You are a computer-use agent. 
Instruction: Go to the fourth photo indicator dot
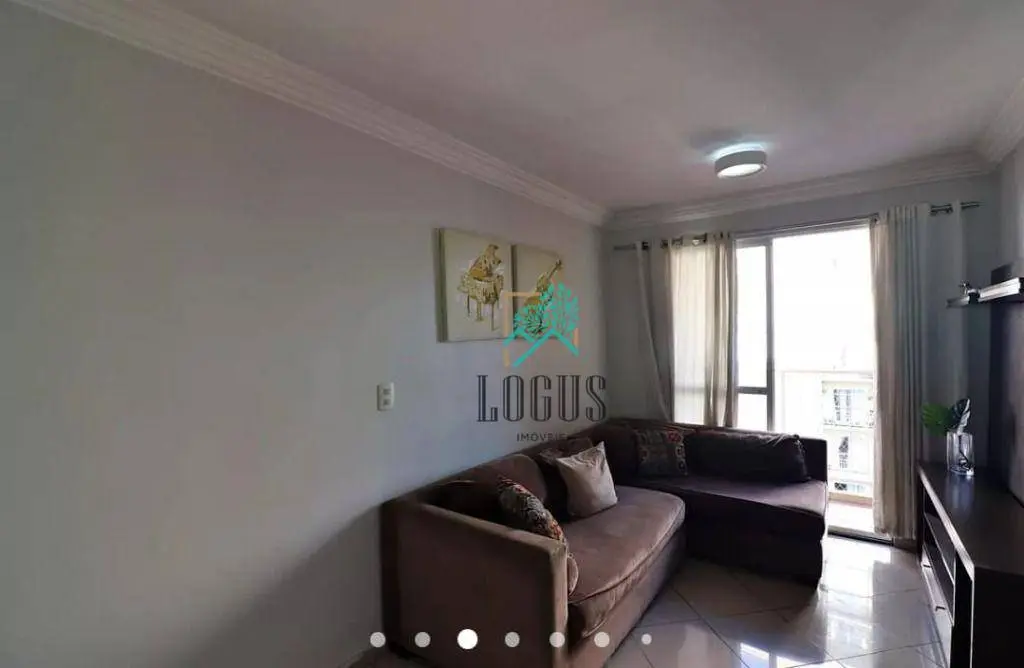tap(512, 639)
